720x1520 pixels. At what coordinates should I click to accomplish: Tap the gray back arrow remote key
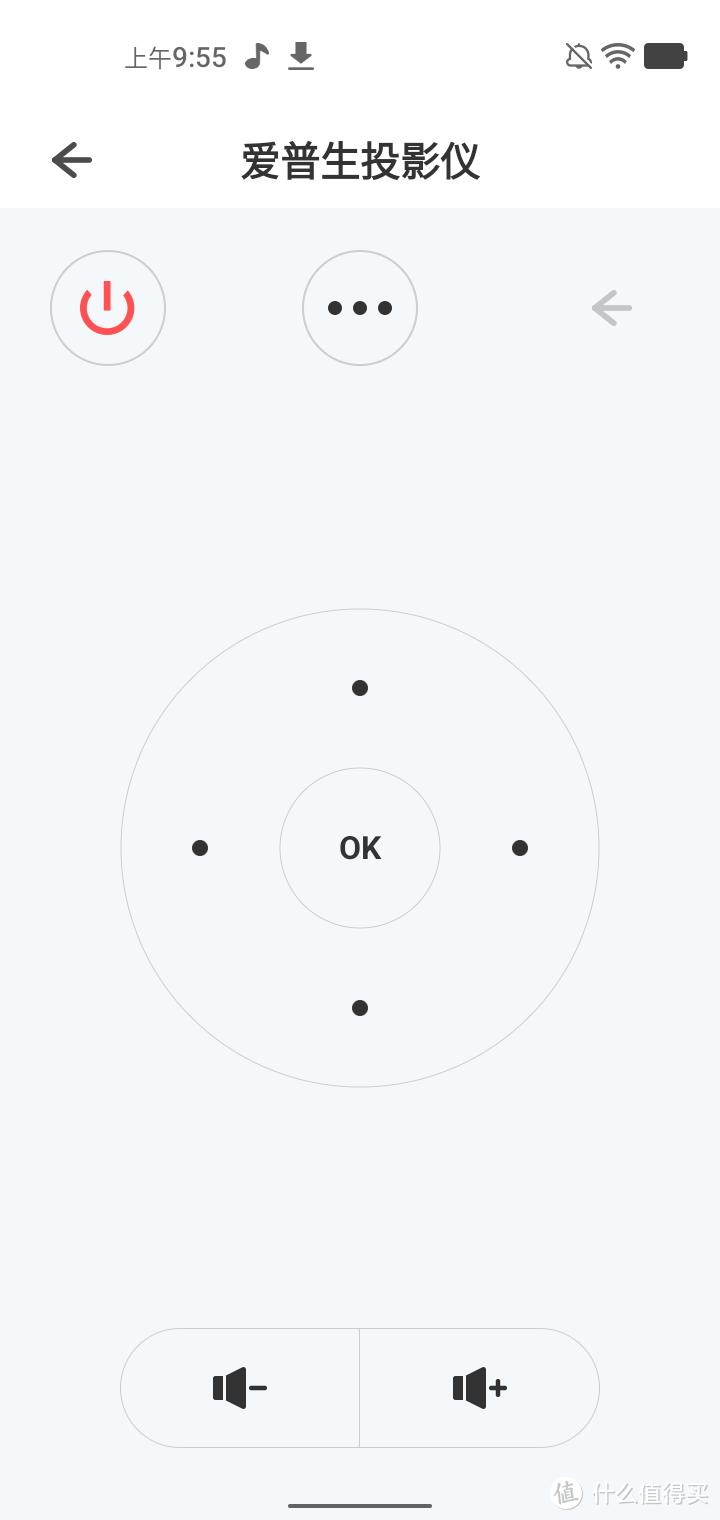coord(611,308)
